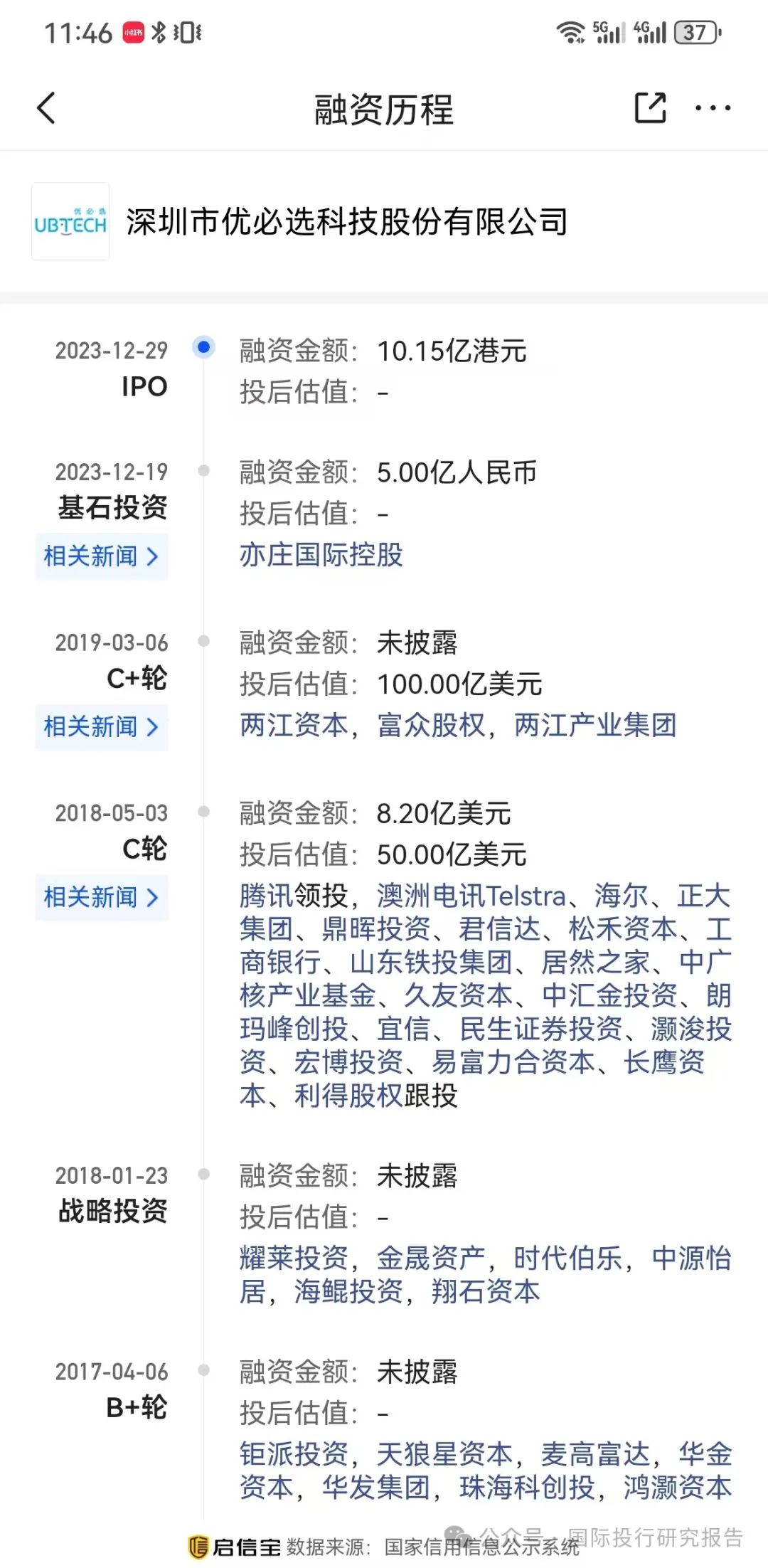The height and width of the screenshot is (1568, 768).
Task: Open investor 两江产业集团
Action: point(595,726)
